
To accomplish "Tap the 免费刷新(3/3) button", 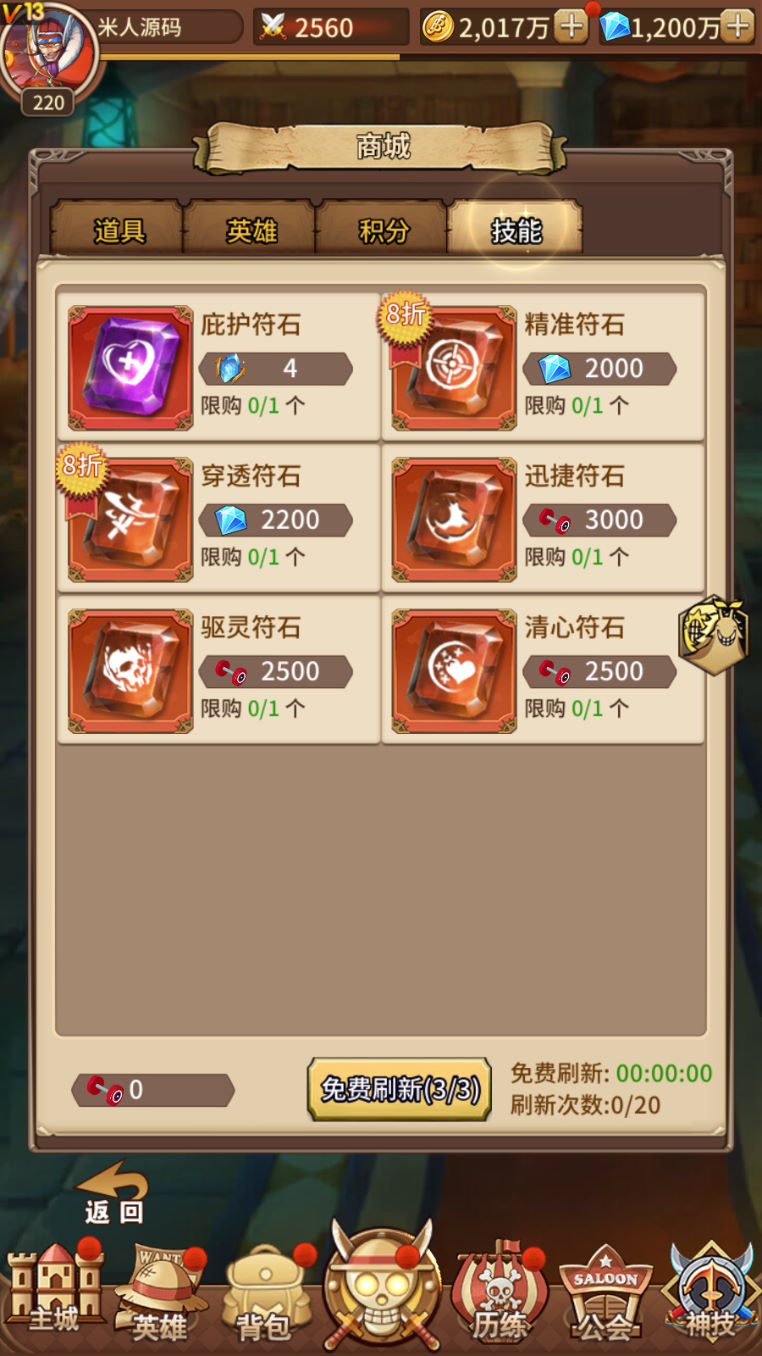I will pyautogui.click(x=399, y=1089).
